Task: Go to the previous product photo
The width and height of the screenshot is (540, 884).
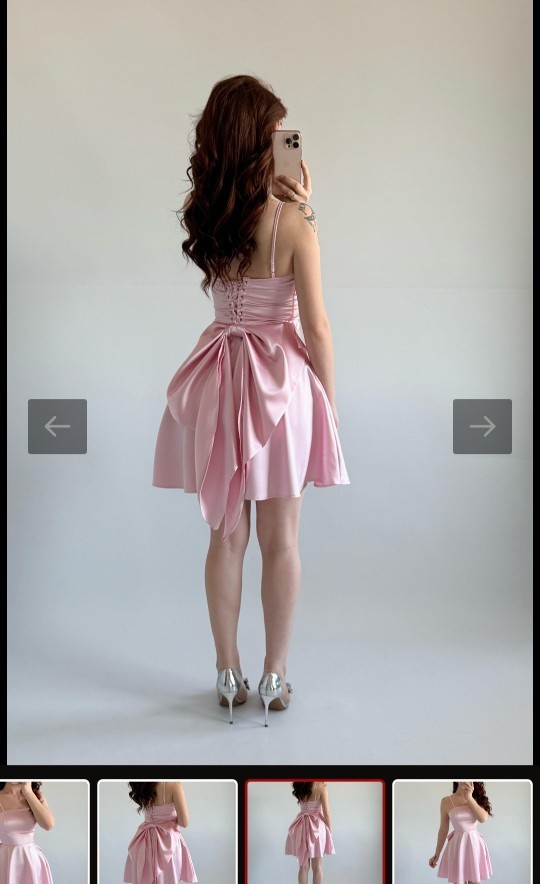Action: point(57,426)
